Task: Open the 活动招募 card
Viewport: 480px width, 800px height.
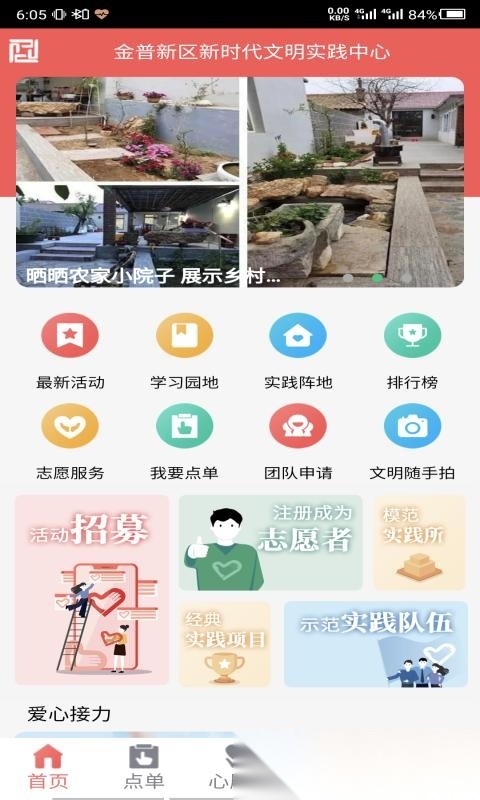Action: tap(92, 590)
